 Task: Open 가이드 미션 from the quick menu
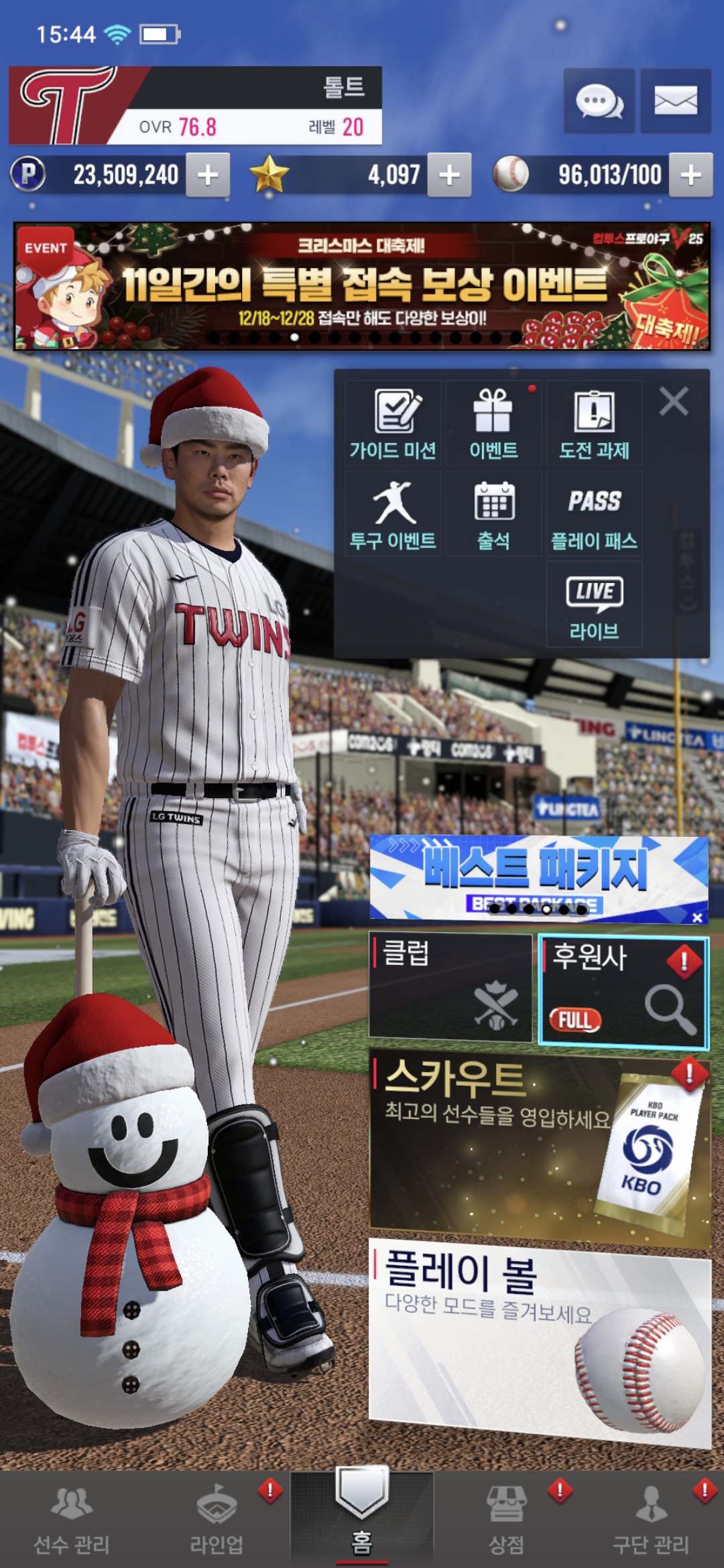(x=393, y=423)
